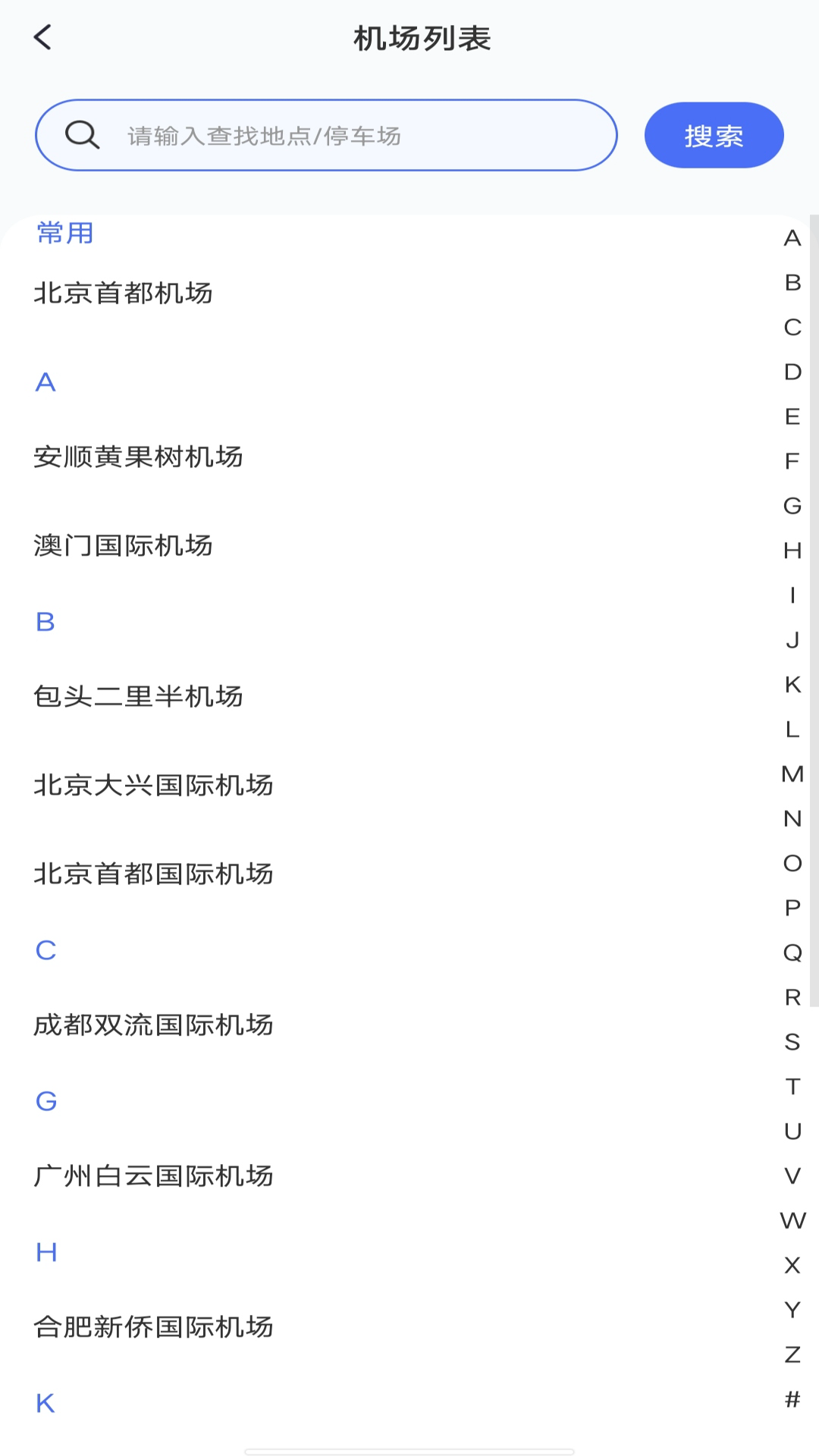Jump to letter Q in the index
The width and height of the screenshot is (819, 1456).
coord(792,952)
